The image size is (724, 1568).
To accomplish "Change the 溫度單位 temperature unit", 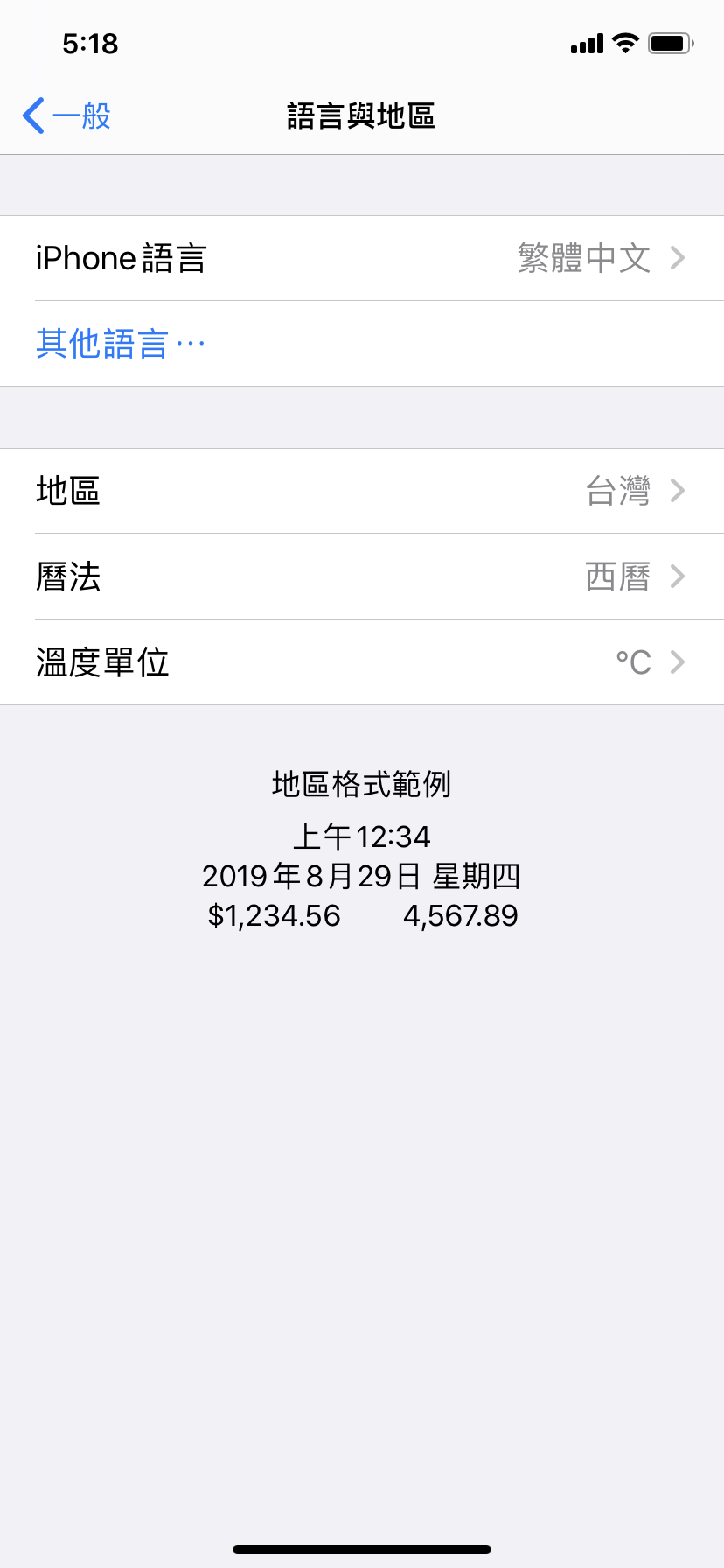I will tap(362, 662).
